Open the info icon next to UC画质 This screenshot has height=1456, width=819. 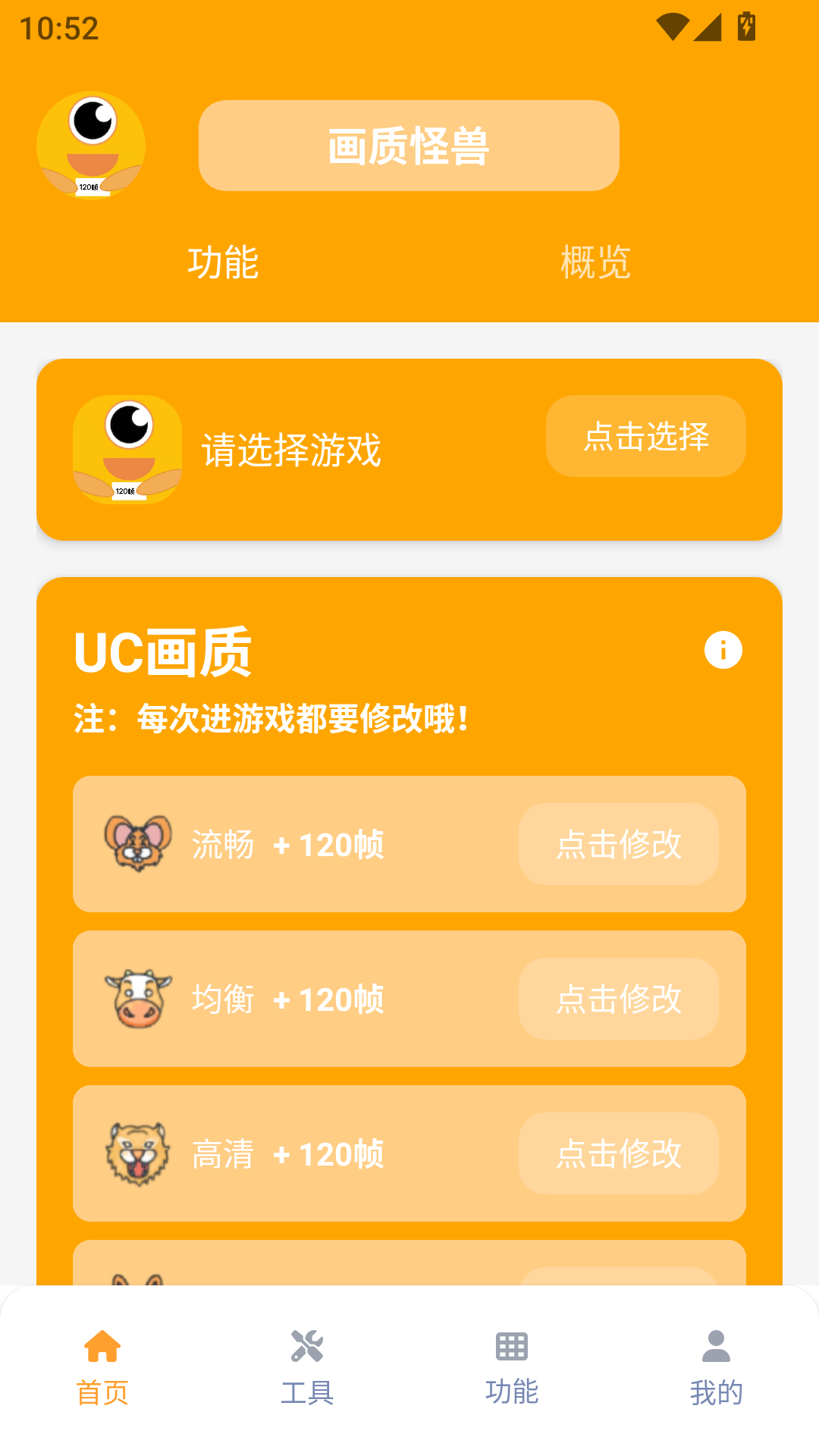point(722,650)
